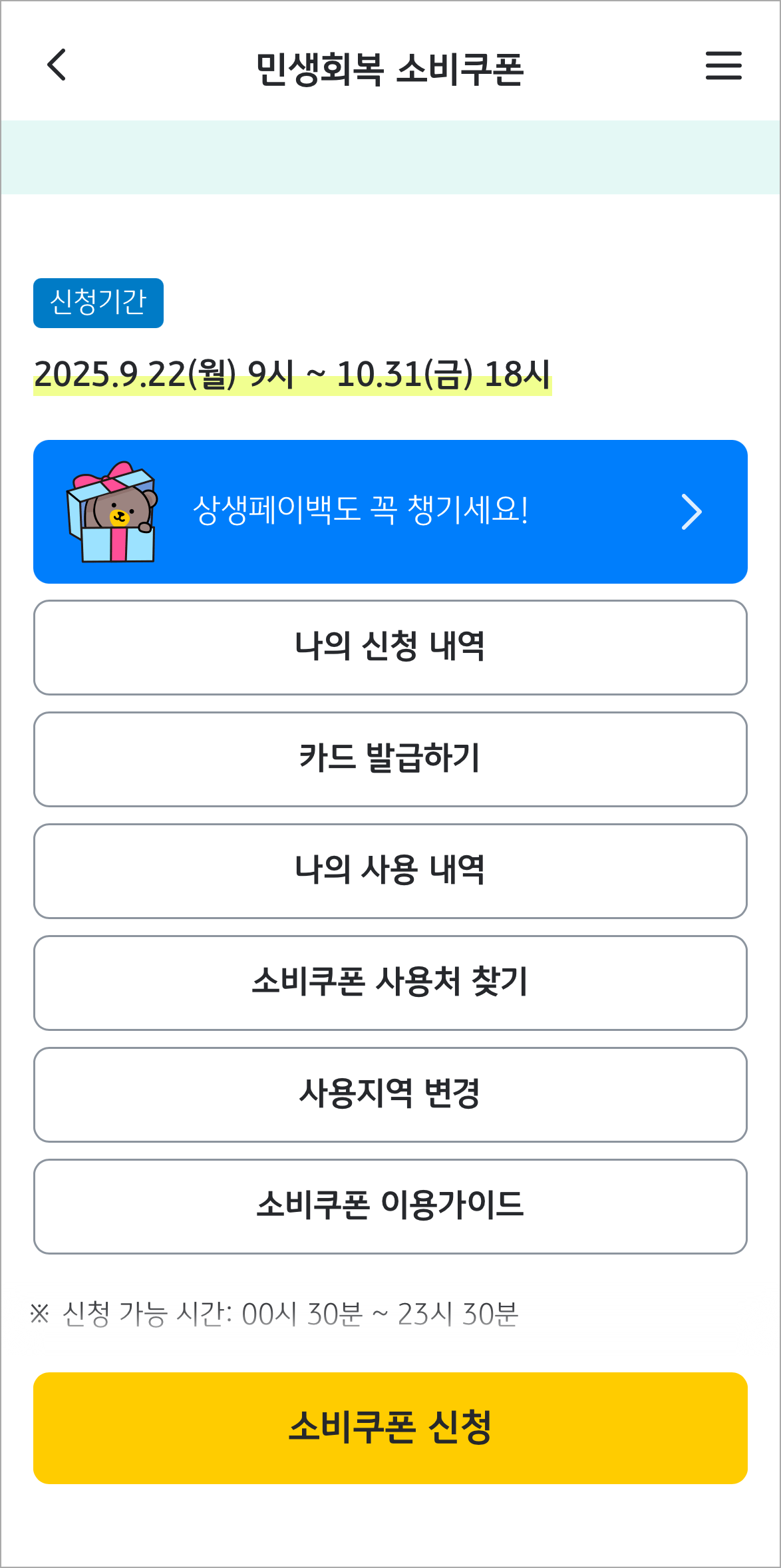Click the right chevron on the blue banner
The width and height of the screenshot is (781, 1568).
point(692,512)
